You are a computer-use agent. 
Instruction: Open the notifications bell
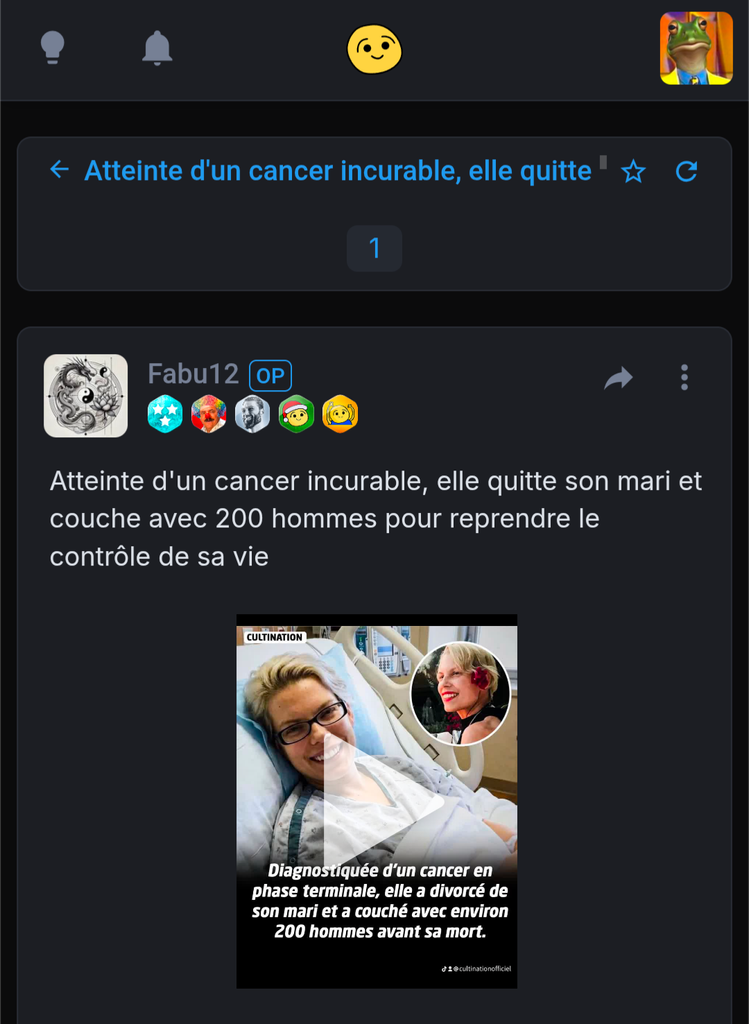157,47
